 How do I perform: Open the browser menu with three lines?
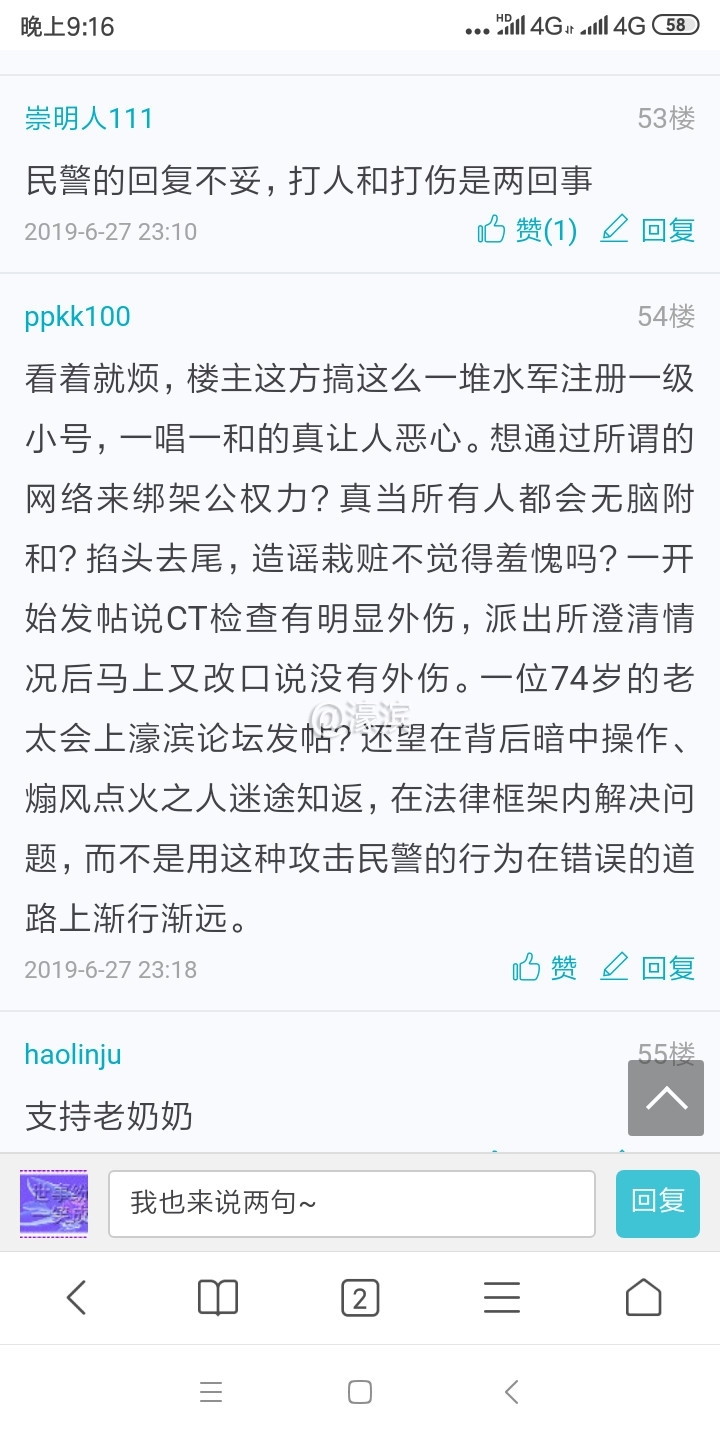(500, 1297)
